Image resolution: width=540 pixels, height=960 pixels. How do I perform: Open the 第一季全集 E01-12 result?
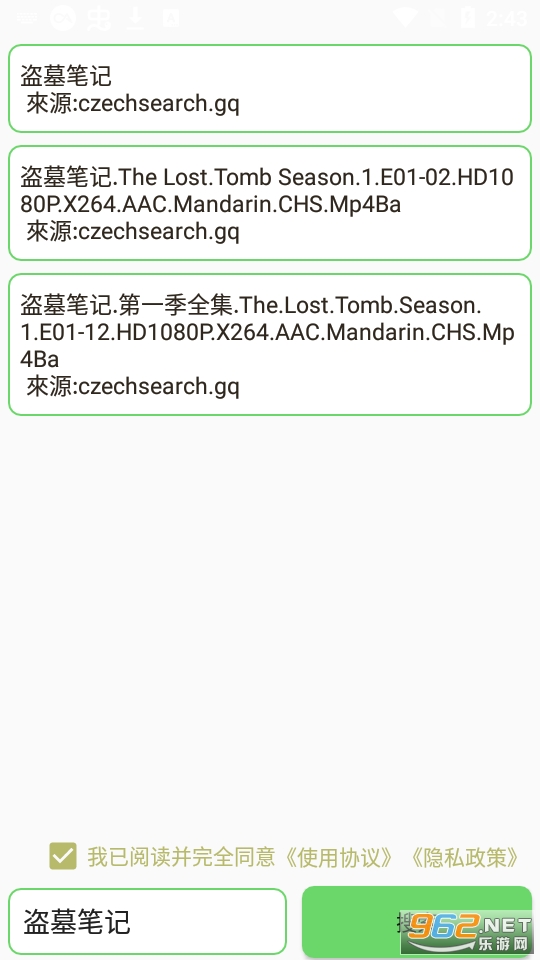pos(269,345)
